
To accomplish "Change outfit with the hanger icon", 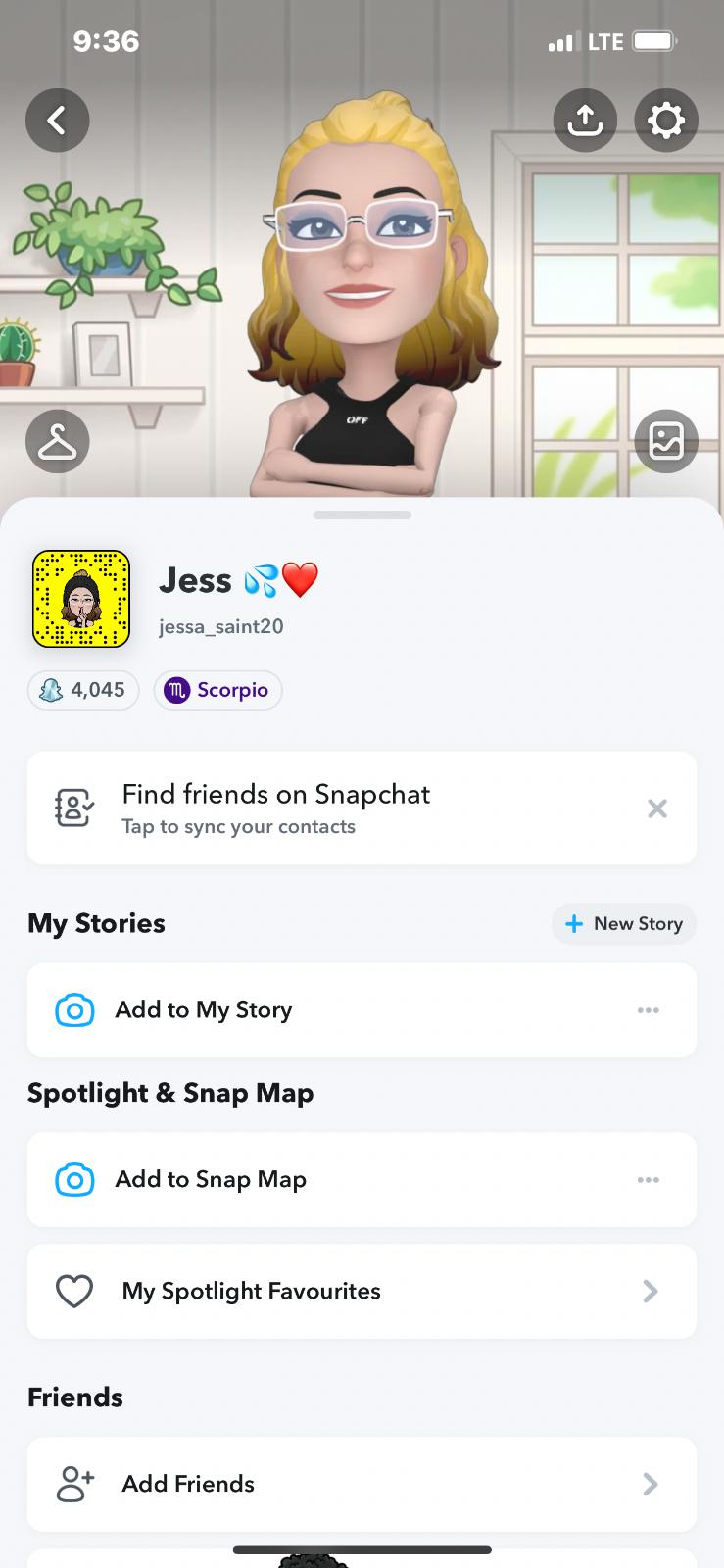I will coord(57,442).
